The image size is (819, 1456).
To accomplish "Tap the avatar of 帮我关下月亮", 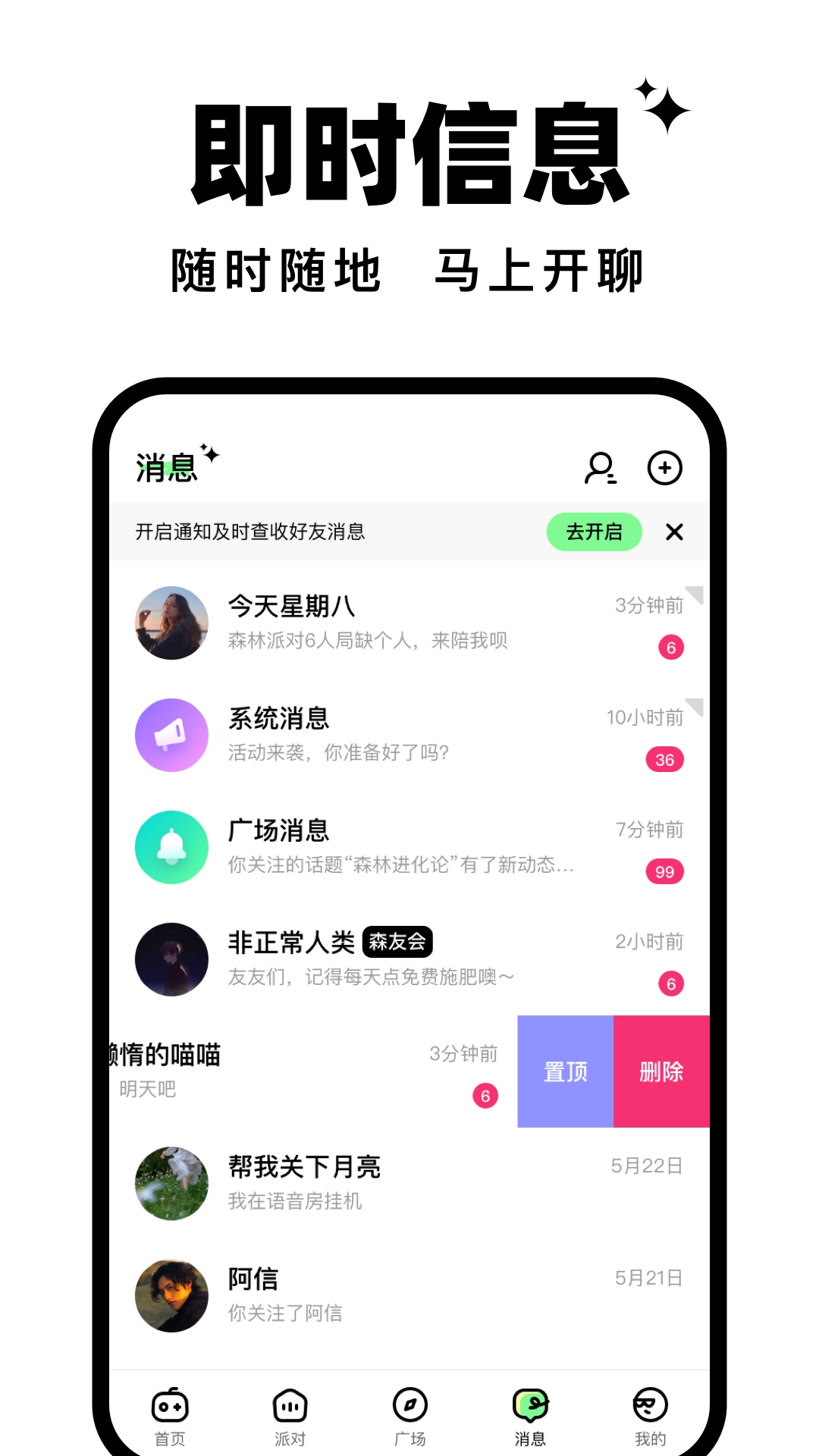I will [171, 1184].
